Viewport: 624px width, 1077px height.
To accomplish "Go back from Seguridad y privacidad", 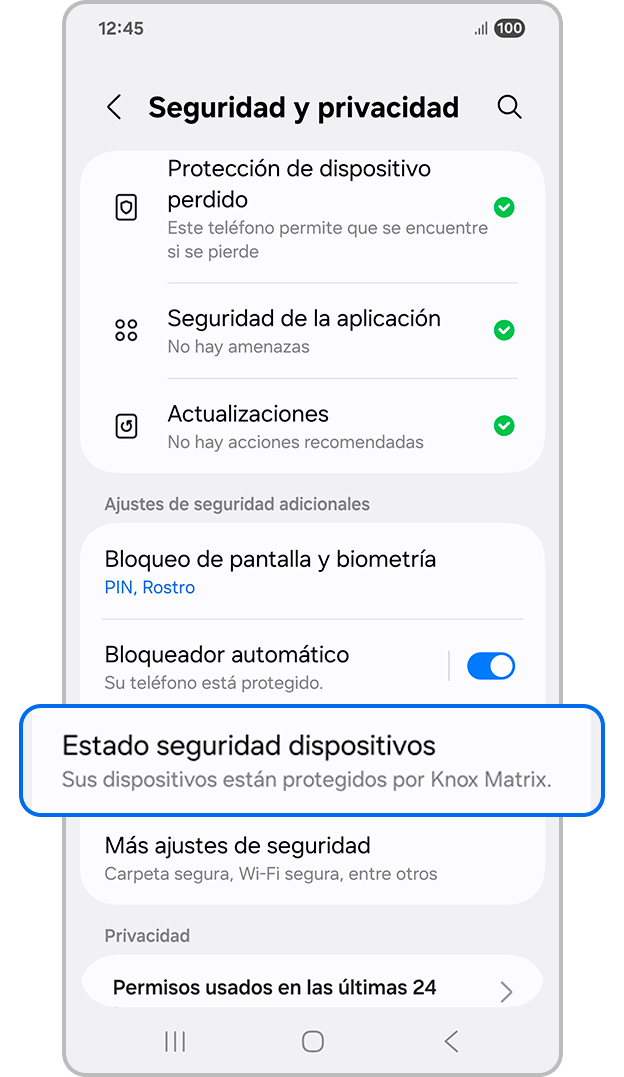I will (x=115, y=107).
